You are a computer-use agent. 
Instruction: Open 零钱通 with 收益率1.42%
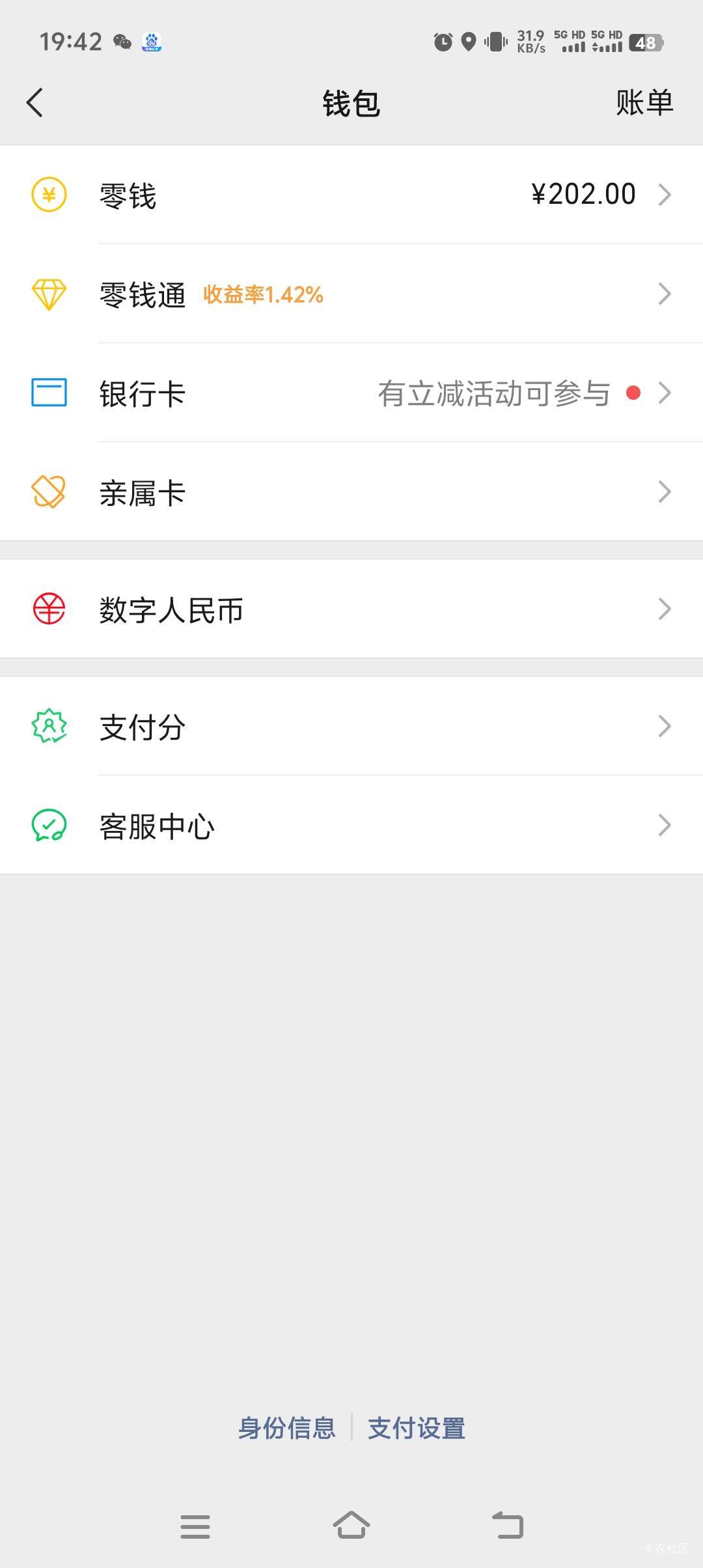(351, 294)
